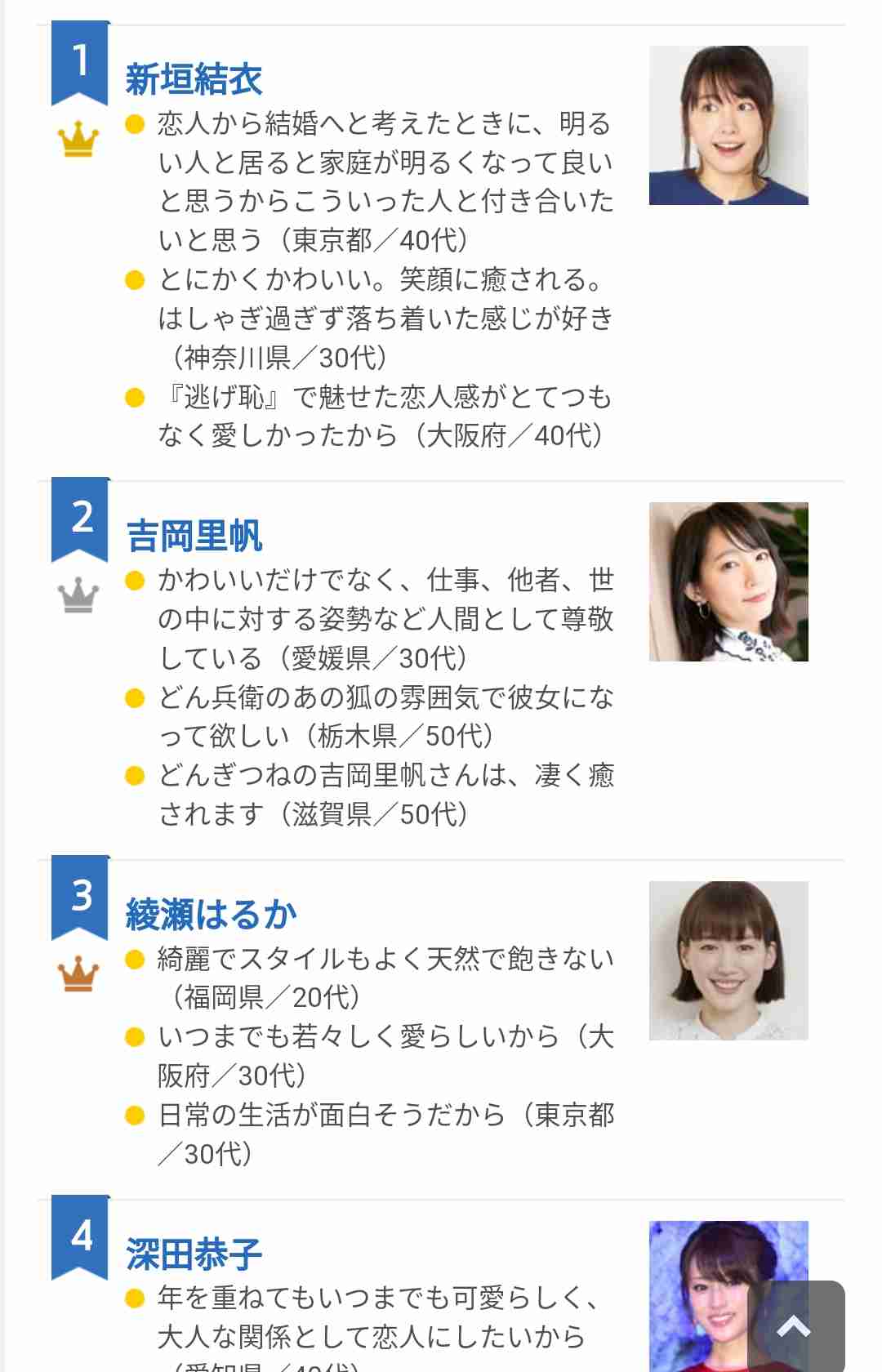Viewport: 882px width, 1372px height.
Task: Click the bronze crown icon under rank 3
Action: coord(78,974)
